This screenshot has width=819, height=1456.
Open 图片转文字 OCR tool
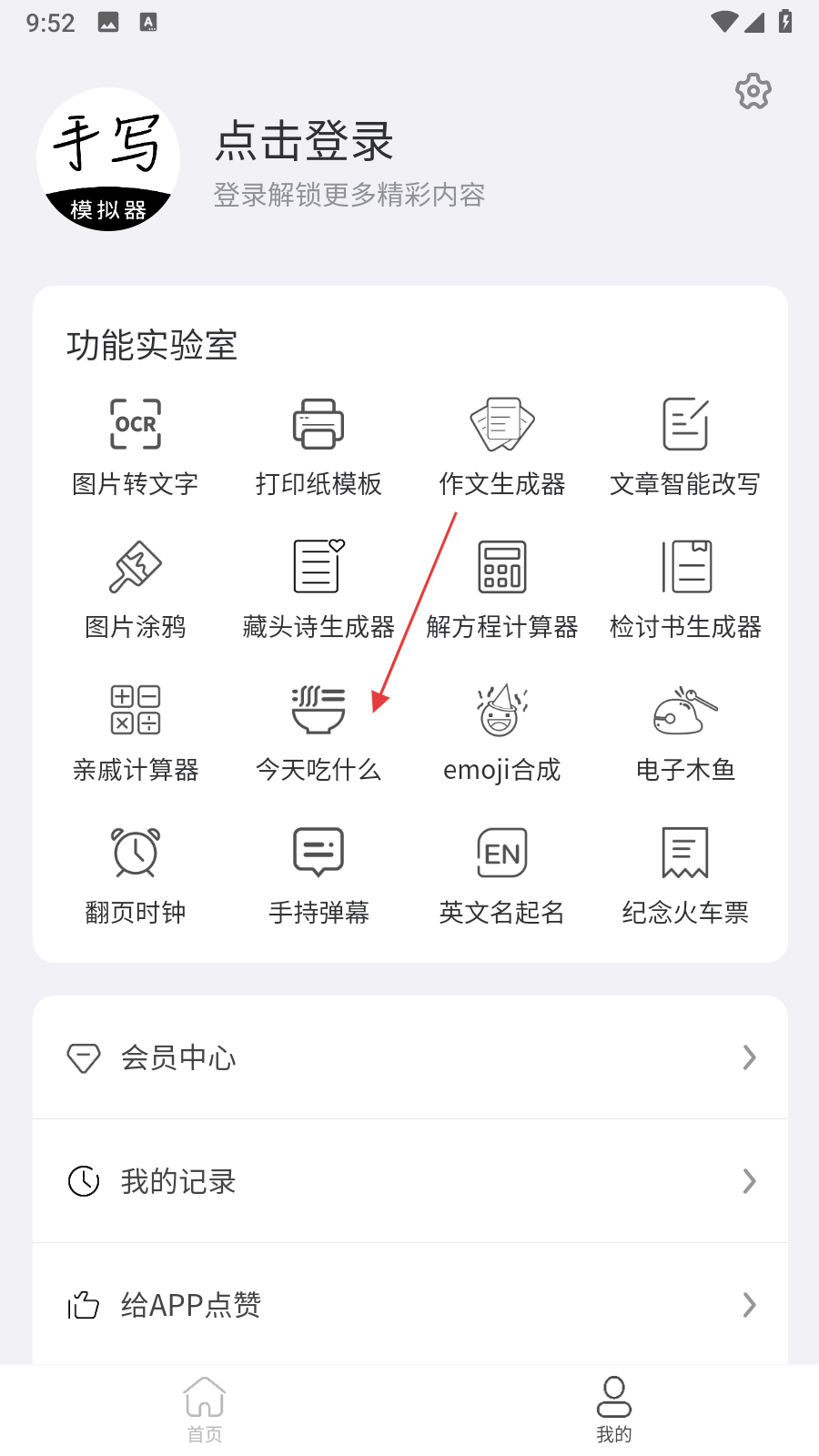pos(136,446)
